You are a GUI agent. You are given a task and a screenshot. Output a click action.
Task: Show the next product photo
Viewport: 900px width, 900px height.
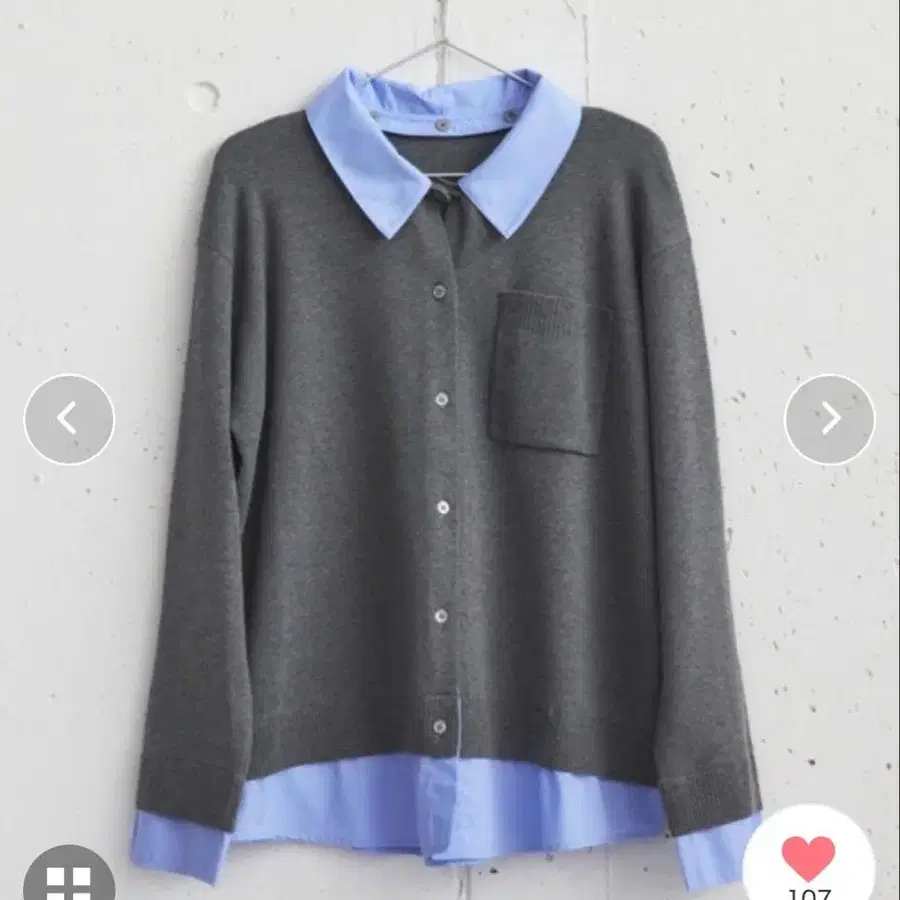[x=830, y=419]
